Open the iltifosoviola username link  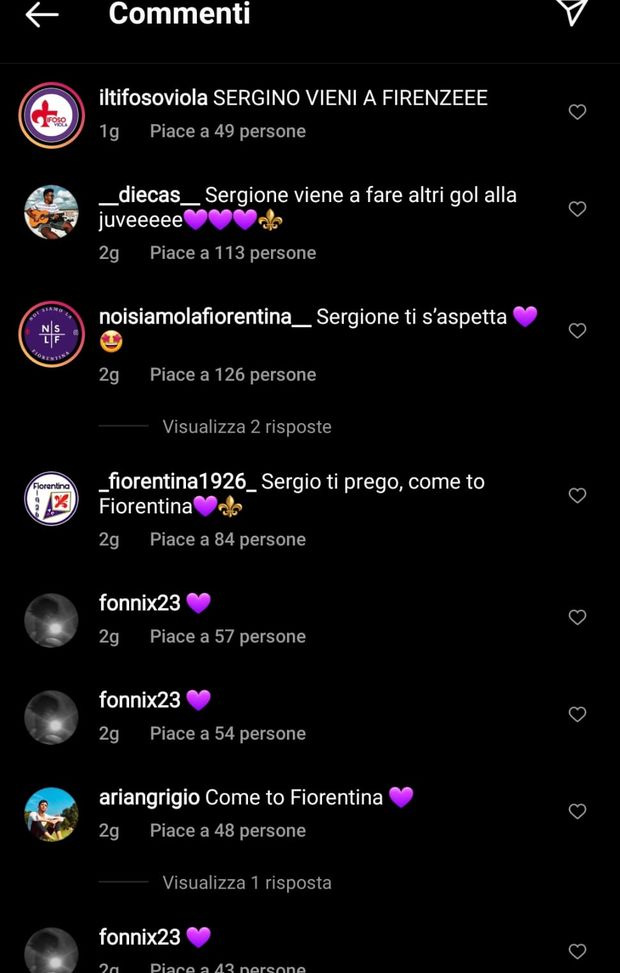point(153,98)
